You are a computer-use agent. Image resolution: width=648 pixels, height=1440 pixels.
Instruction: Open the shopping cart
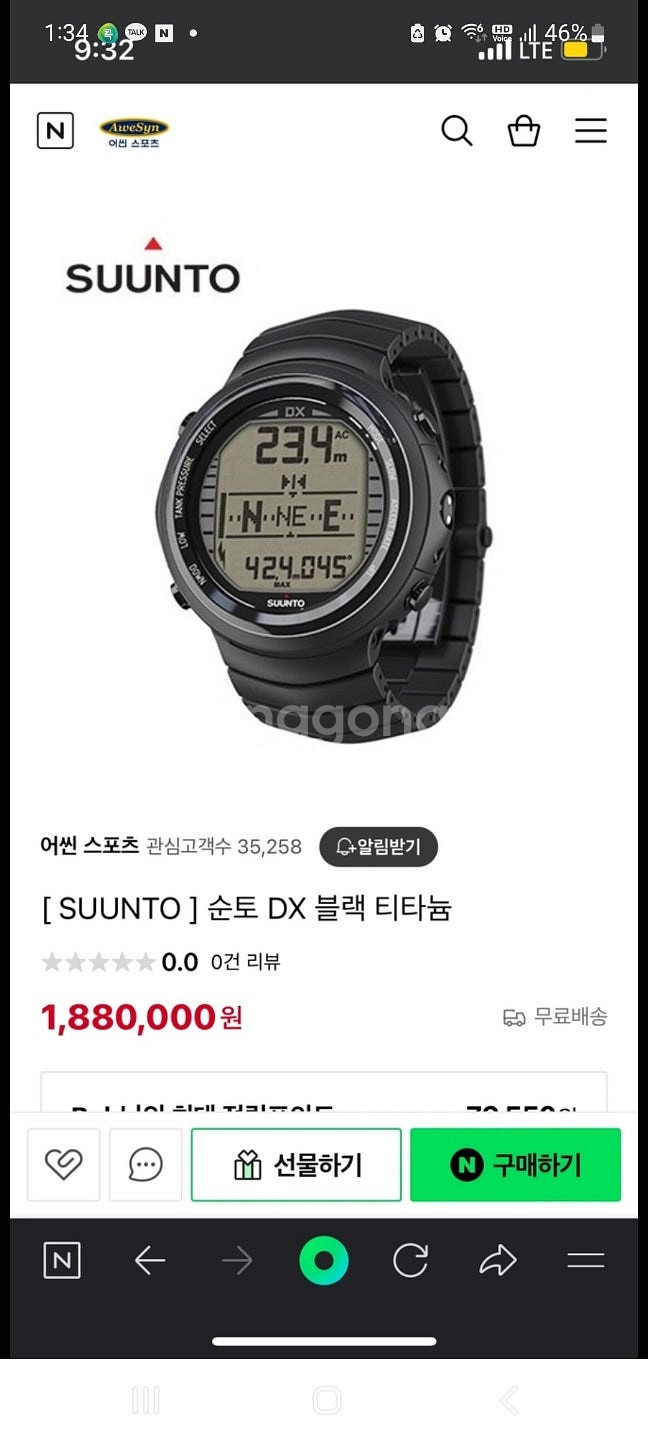tap(524, 131)
